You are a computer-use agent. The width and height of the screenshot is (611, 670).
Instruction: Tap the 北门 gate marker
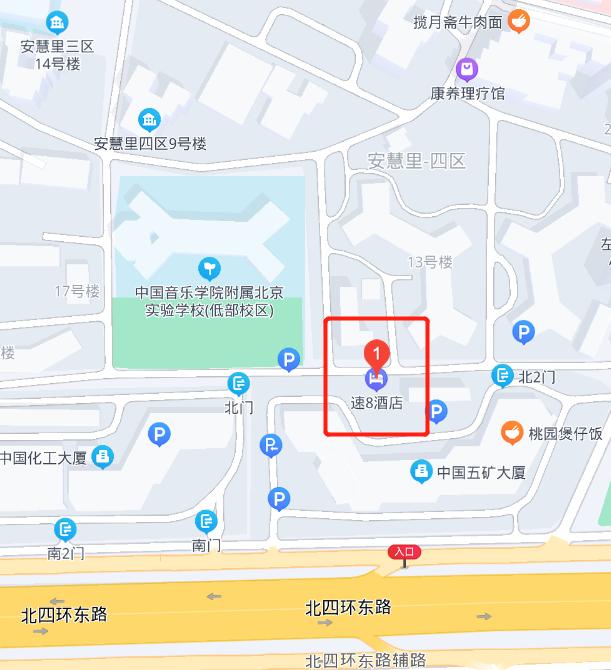(238, 382)
